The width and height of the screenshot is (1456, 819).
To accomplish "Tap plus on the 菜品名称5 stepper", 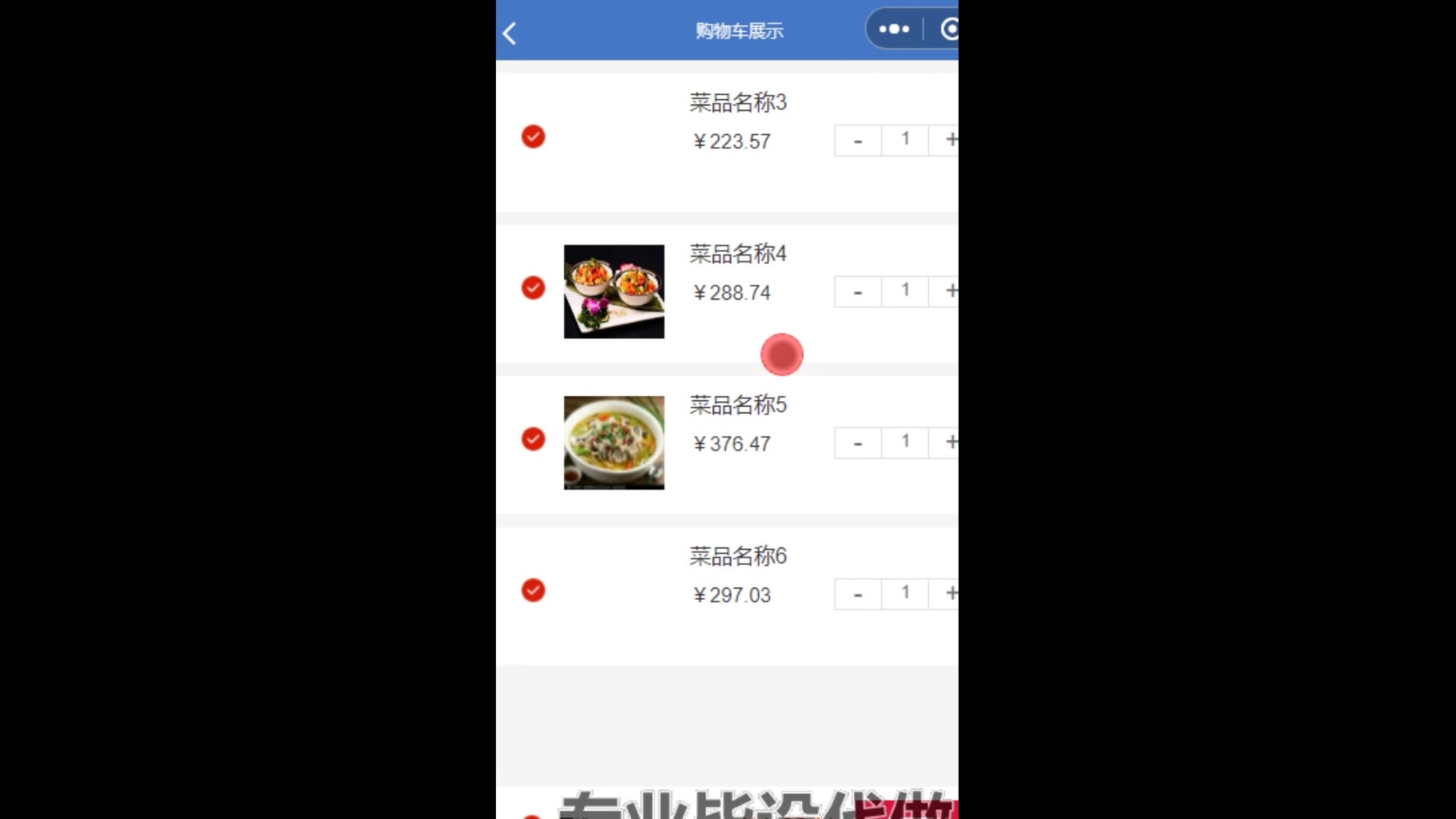I will (949, 442).
